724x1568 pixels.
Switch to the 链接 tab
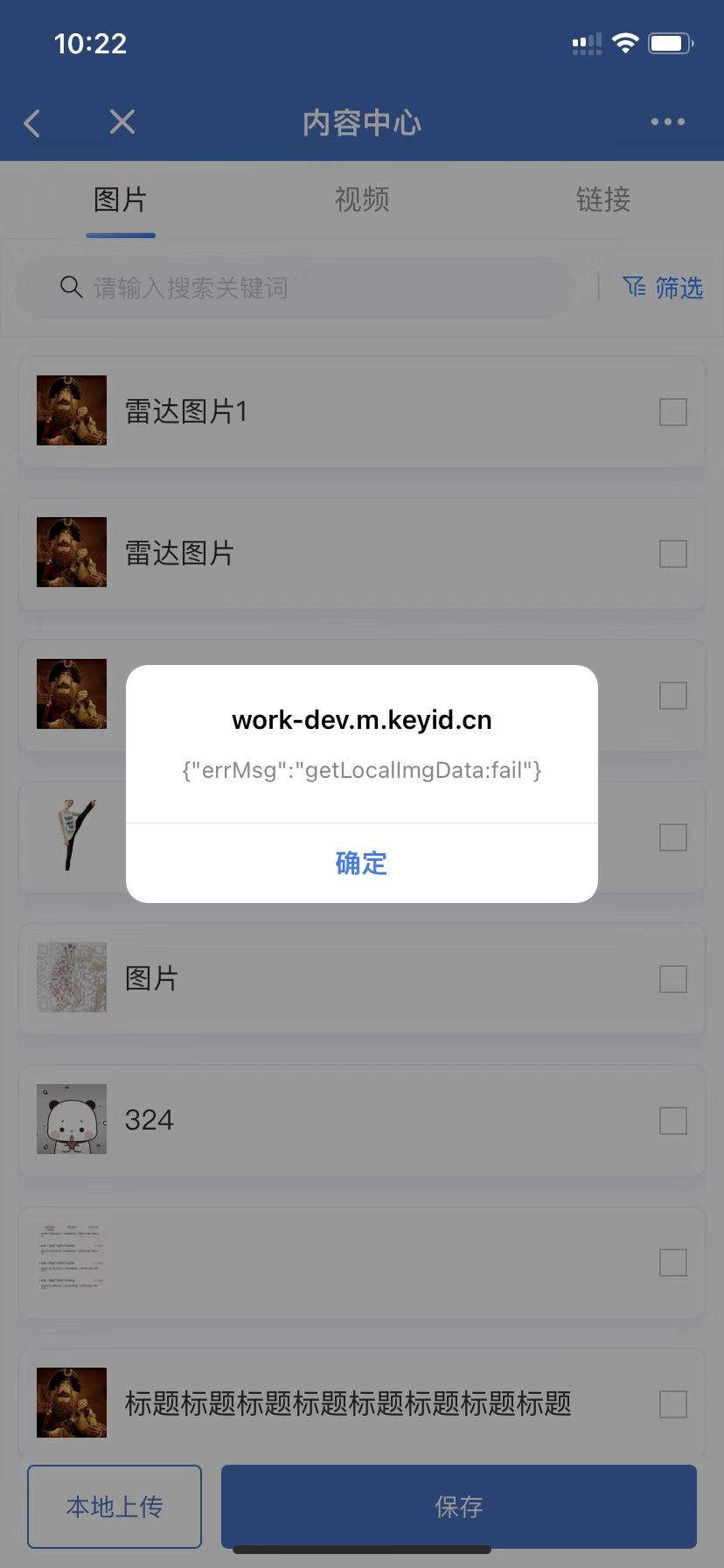(x=603, y=199)
